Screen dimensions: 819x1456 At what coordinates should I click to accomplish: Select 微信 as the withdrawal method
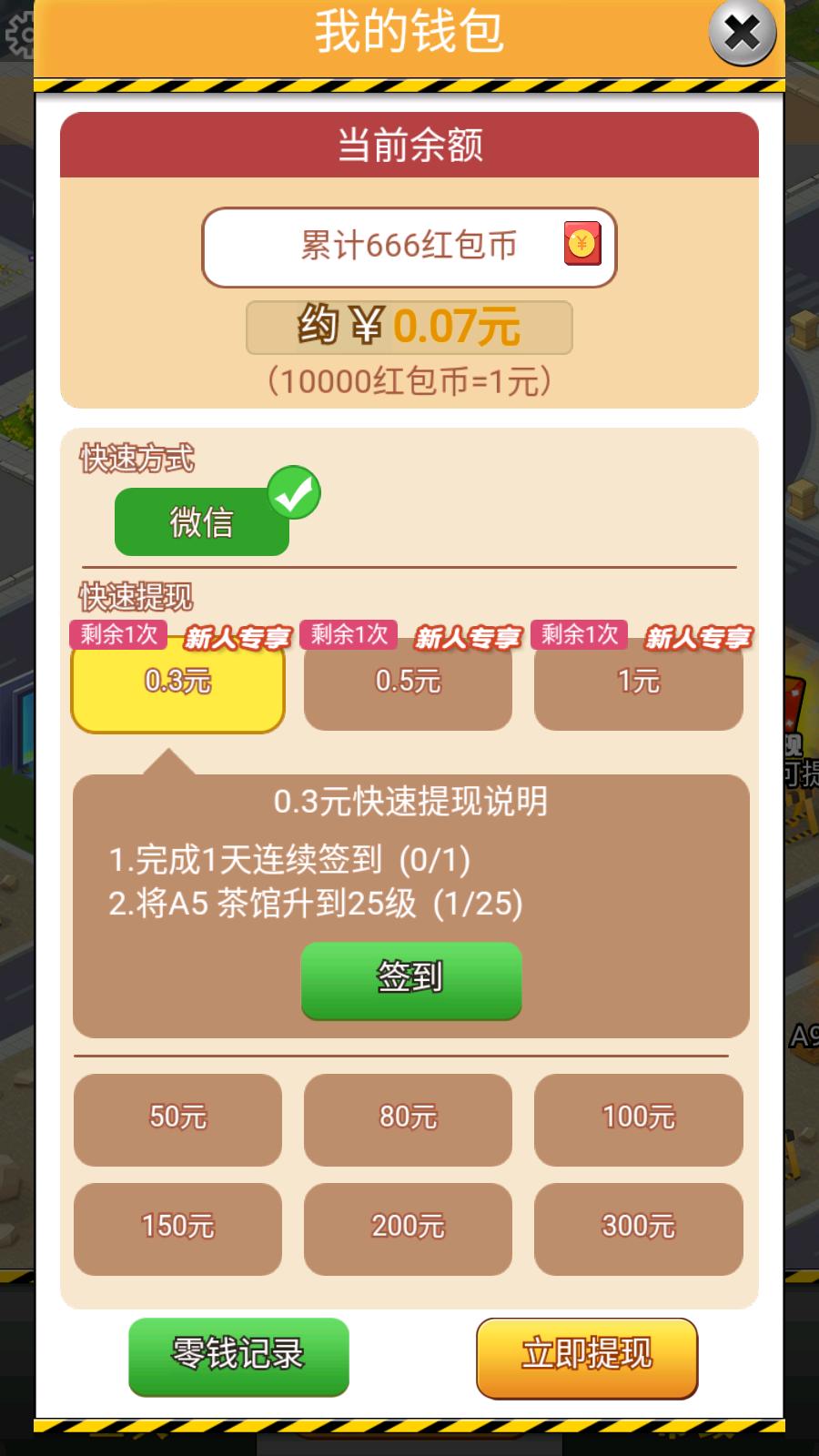pyautogui.click(x=202, y=521)
